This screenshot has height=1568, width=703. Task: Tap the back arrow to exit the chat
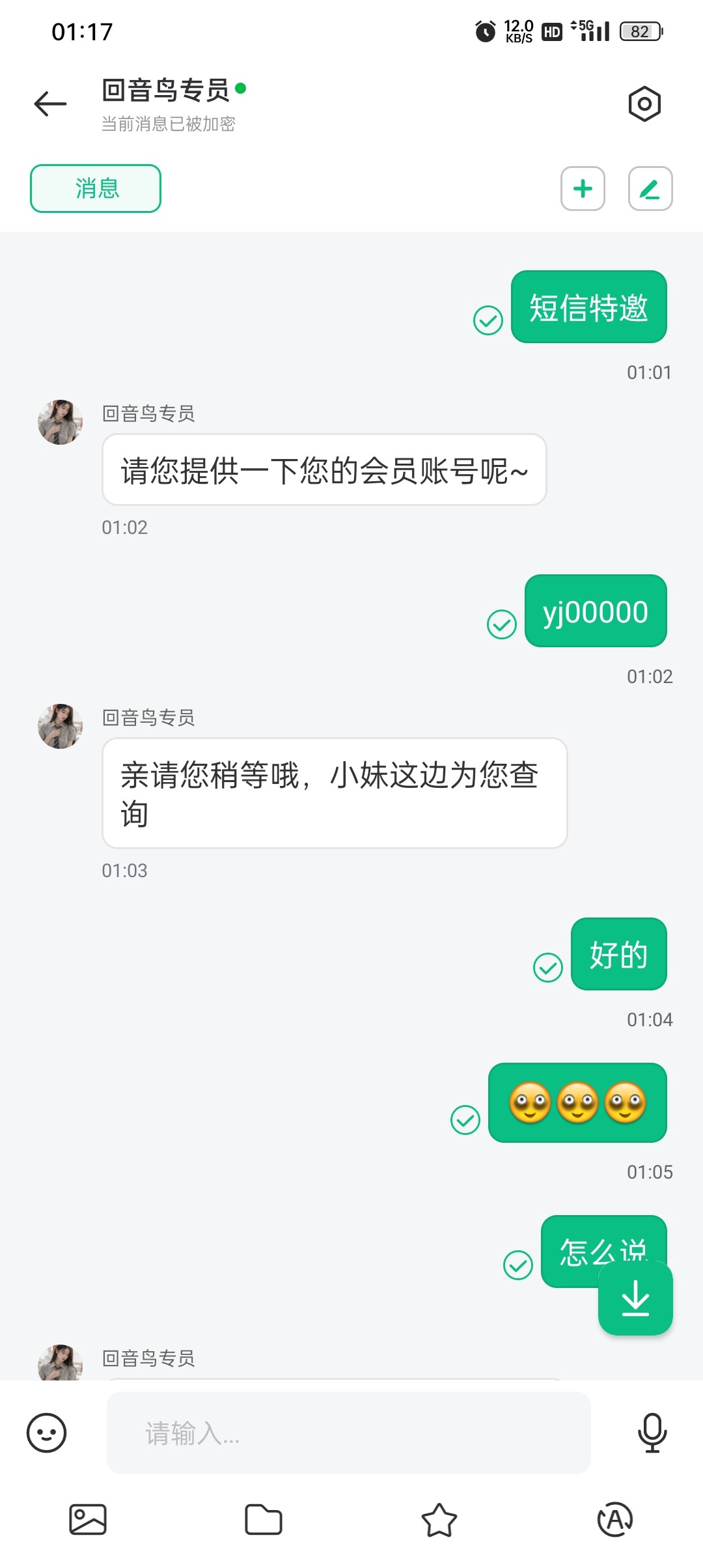pos(49,104)
